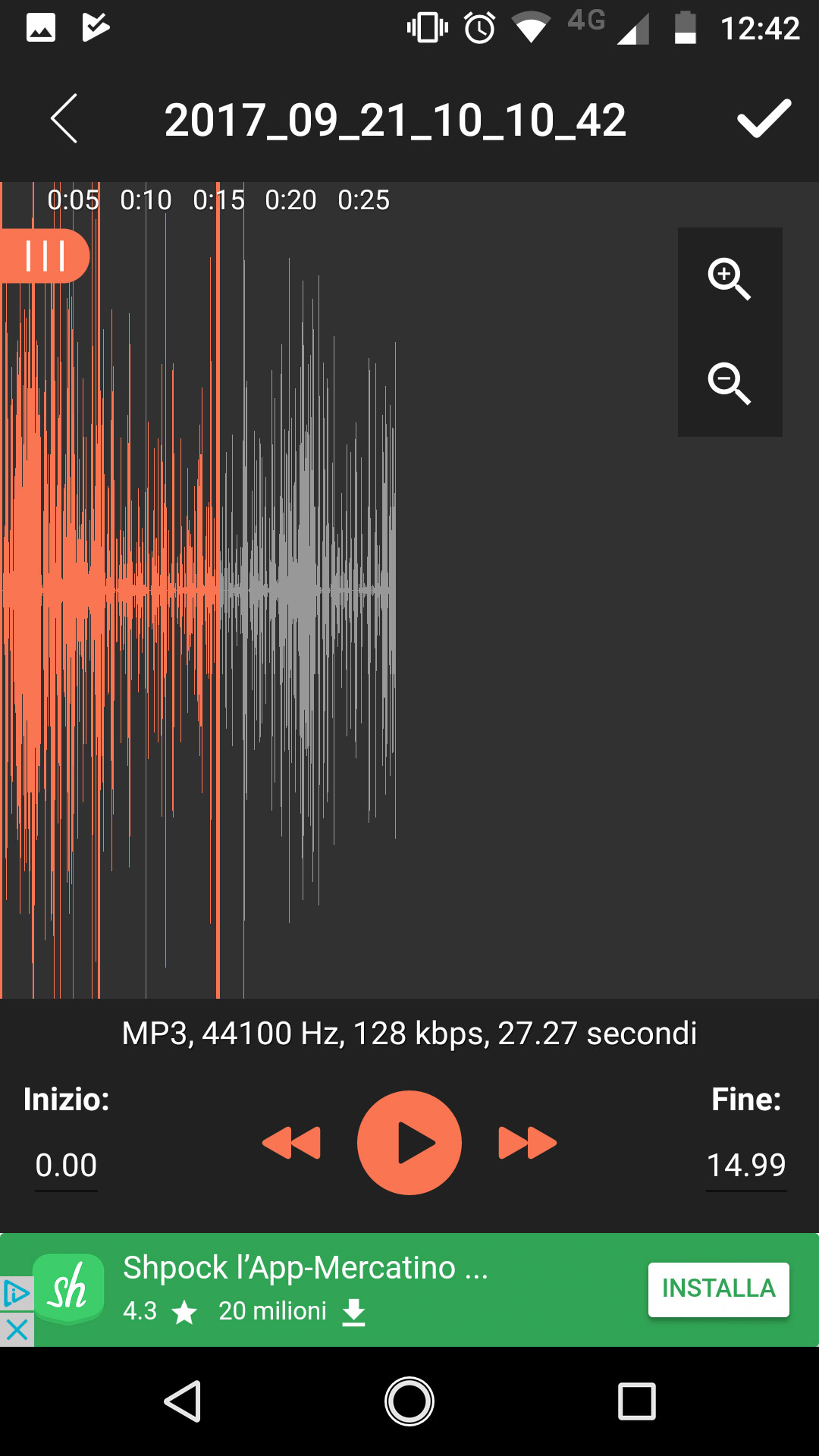Zoom in on the waveform

point(729,279)
